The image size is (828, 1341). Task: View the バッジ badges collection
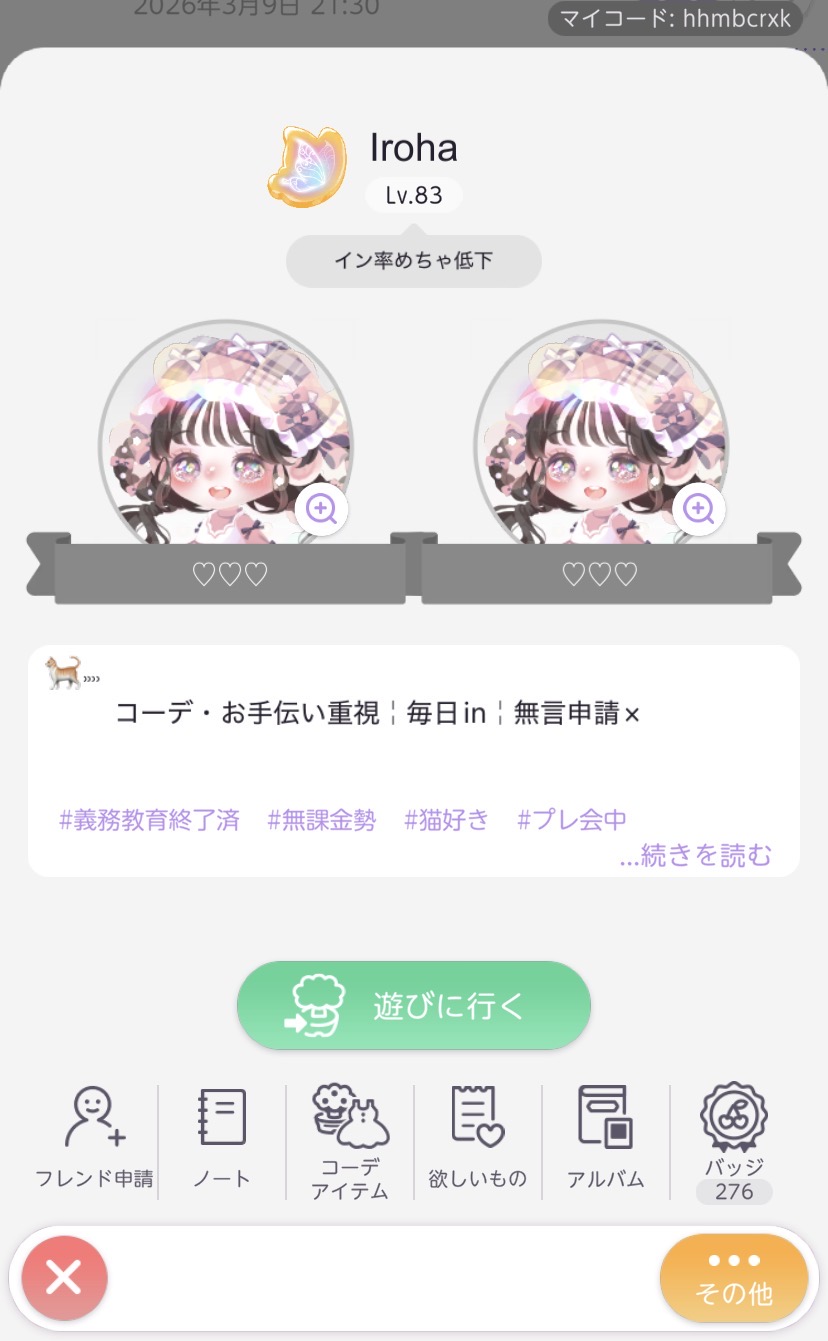pyautogui.click(x=734, y=1140)
